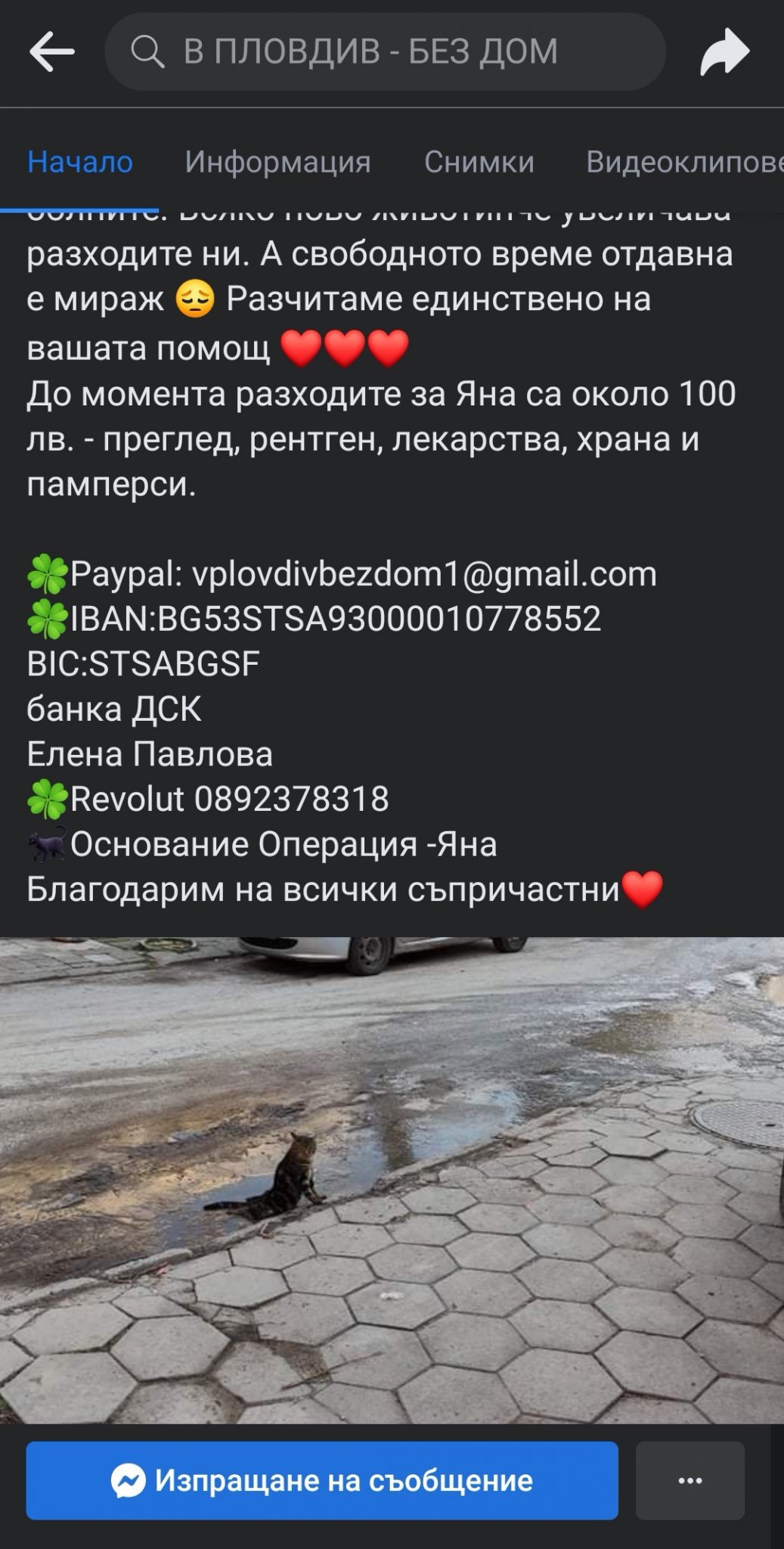This screenshot has height=1549, width=784.
Task: Open the search box for В ПЛОВДИВ - БЕЗ ДОМ
Action: 385,52
